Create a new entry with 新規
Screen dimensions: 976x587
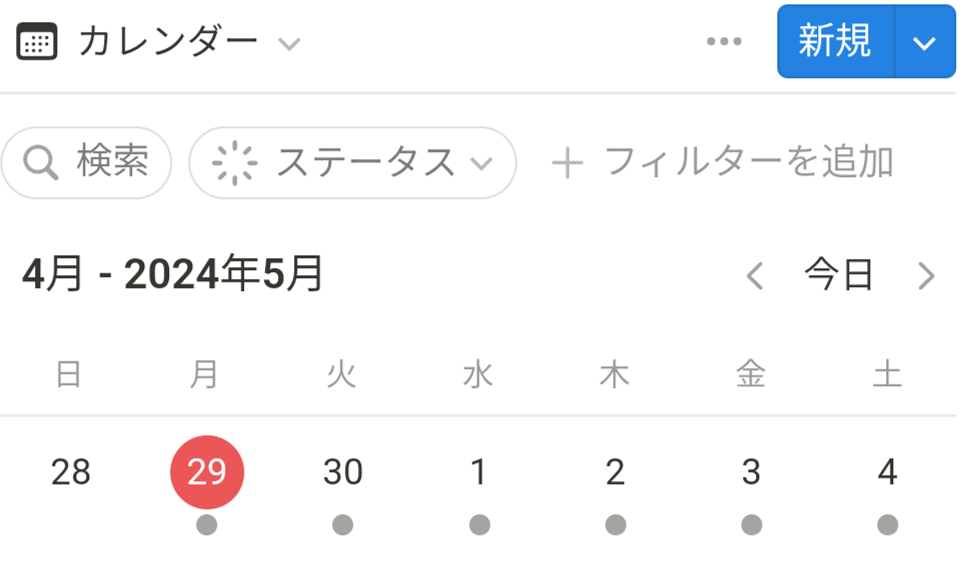835,42
